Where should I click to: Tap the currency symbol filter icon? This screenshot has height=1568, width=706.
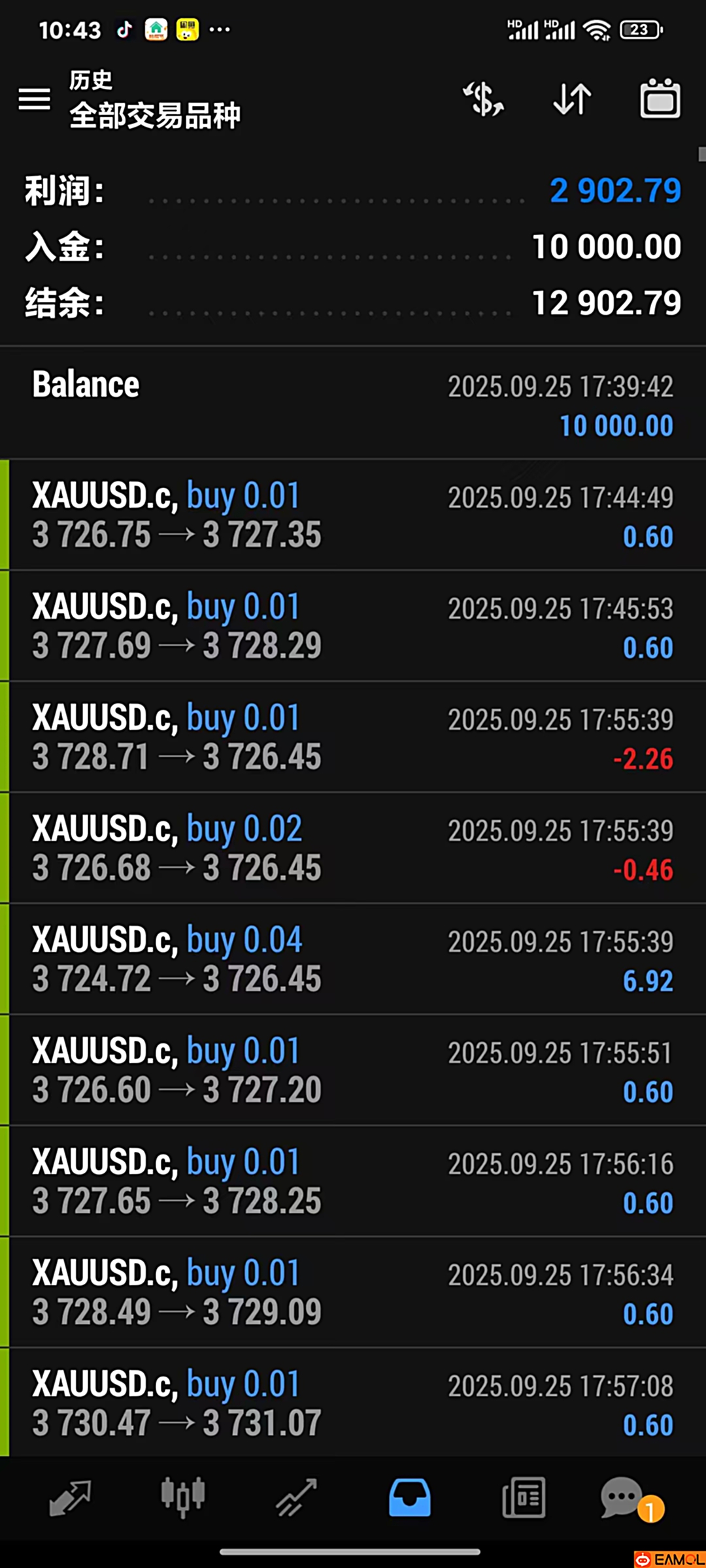click(483, 99)
